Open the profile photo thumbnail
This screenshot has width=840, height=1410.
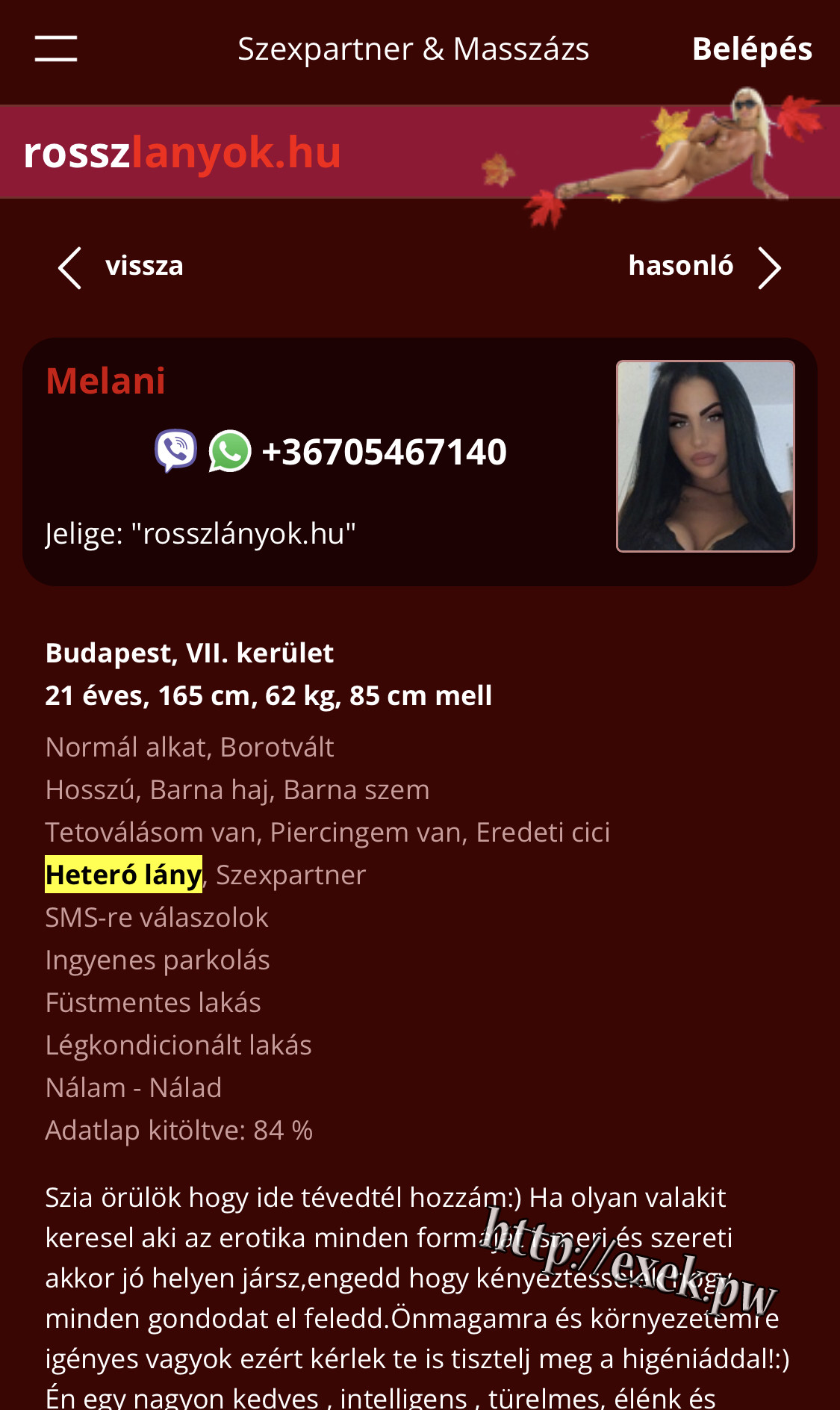click(705, 456)
